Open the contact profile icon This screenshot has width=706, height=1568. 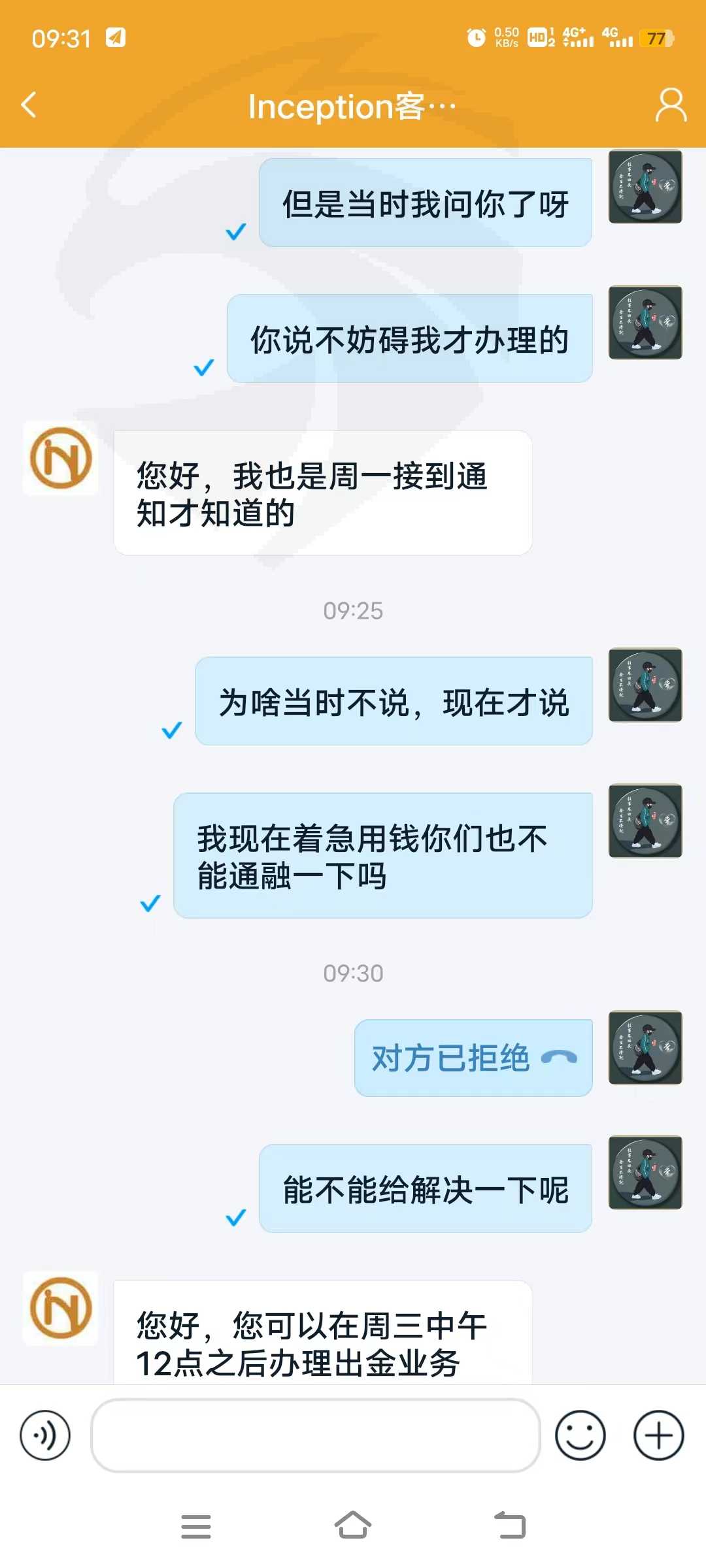671,105
